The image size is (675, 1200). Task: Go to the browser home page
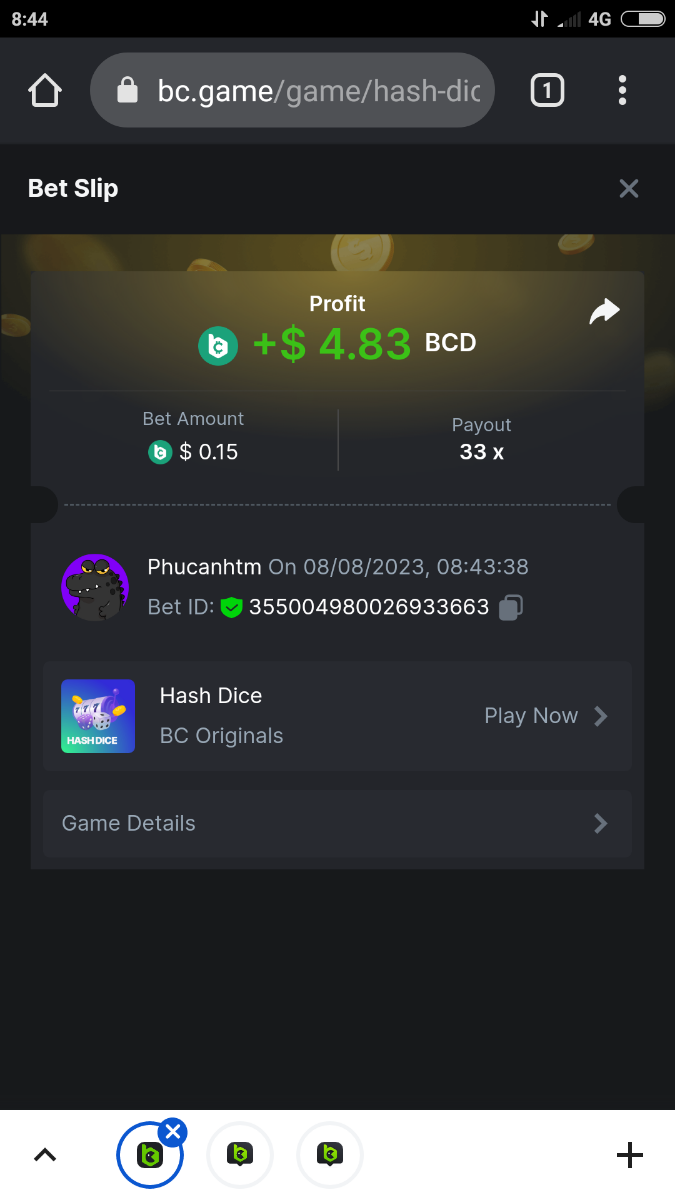coord(45,91)
